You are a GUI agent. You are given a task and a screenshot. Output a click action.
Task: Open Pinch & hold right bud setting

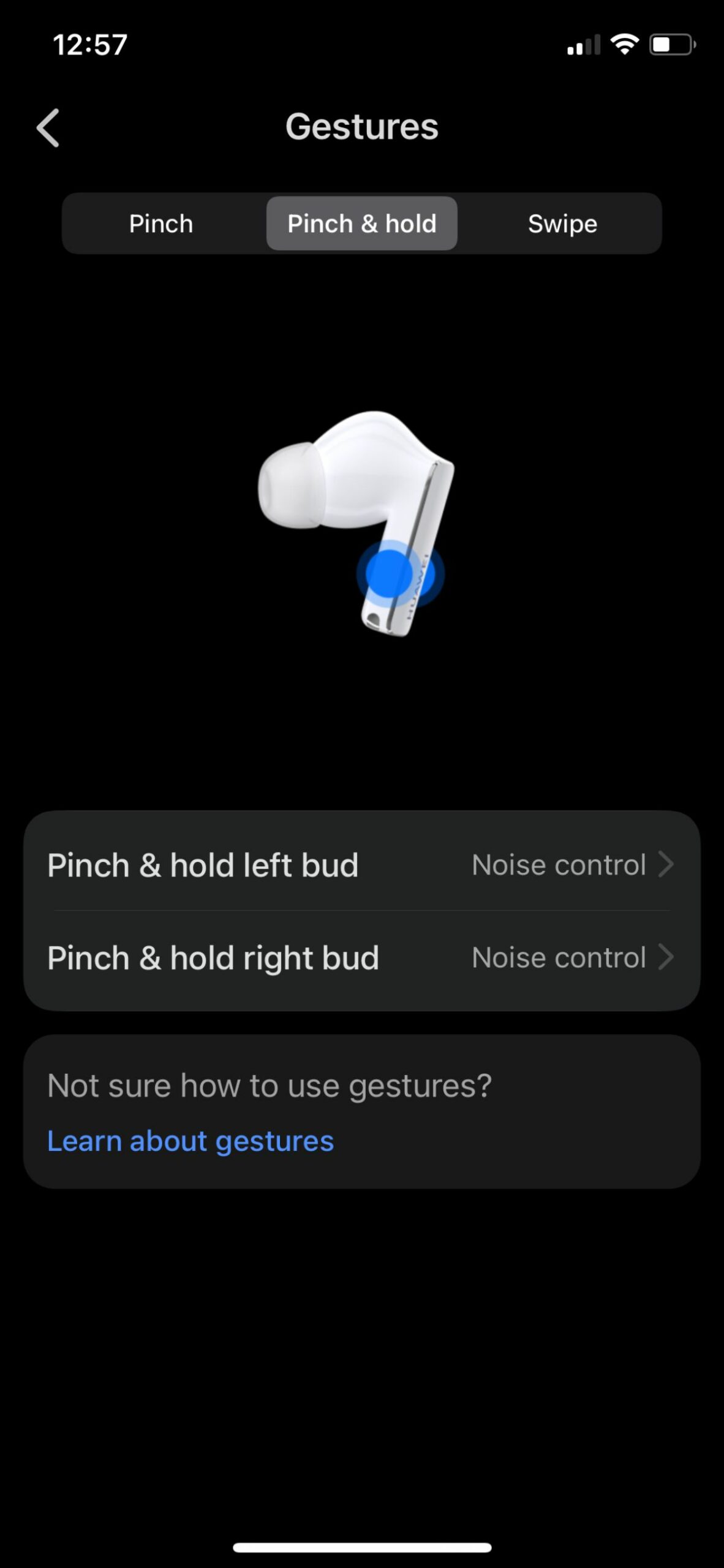coord(362,958)
